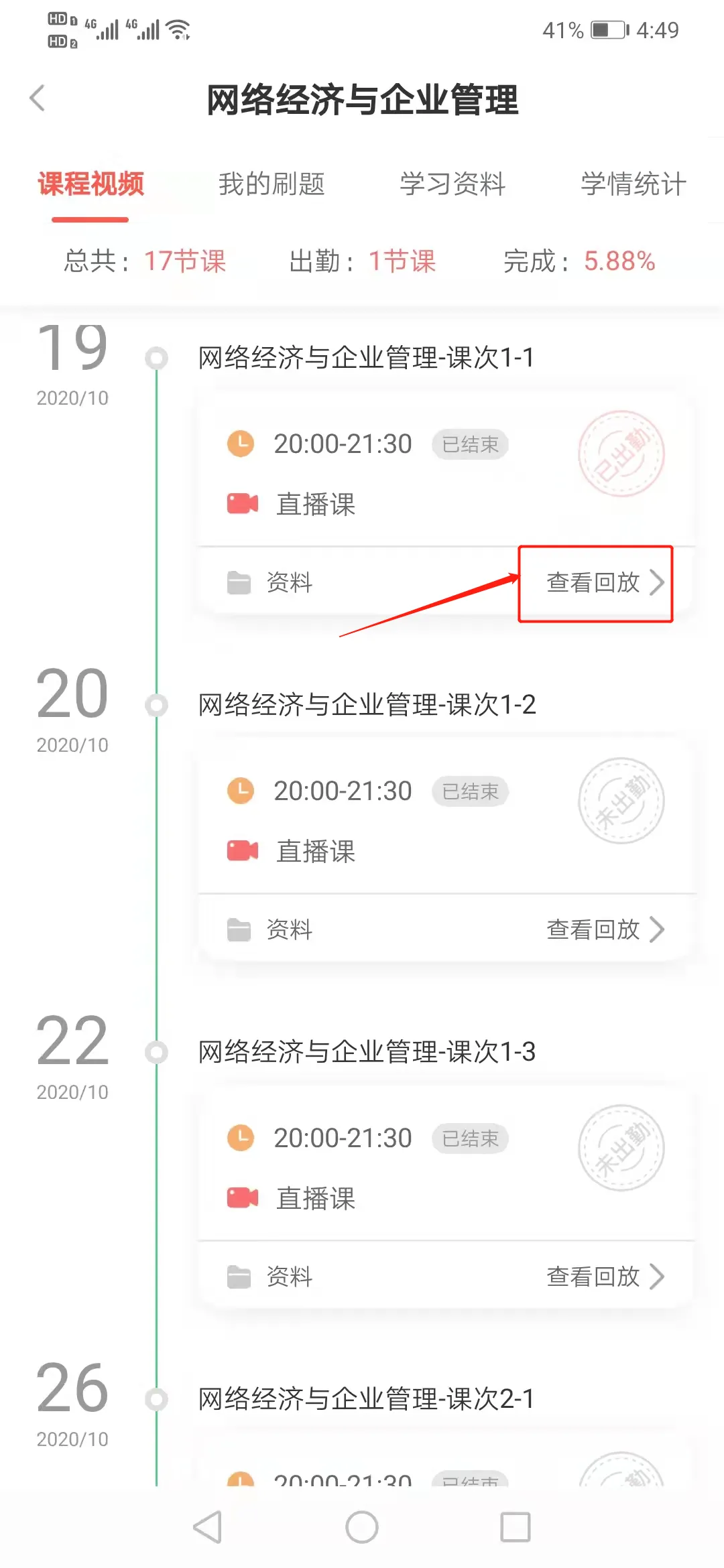The image size is (724, 1568).
Task: Select the red camera icon next to 直播课 in 课次1-1
Action: pos(241,504)
